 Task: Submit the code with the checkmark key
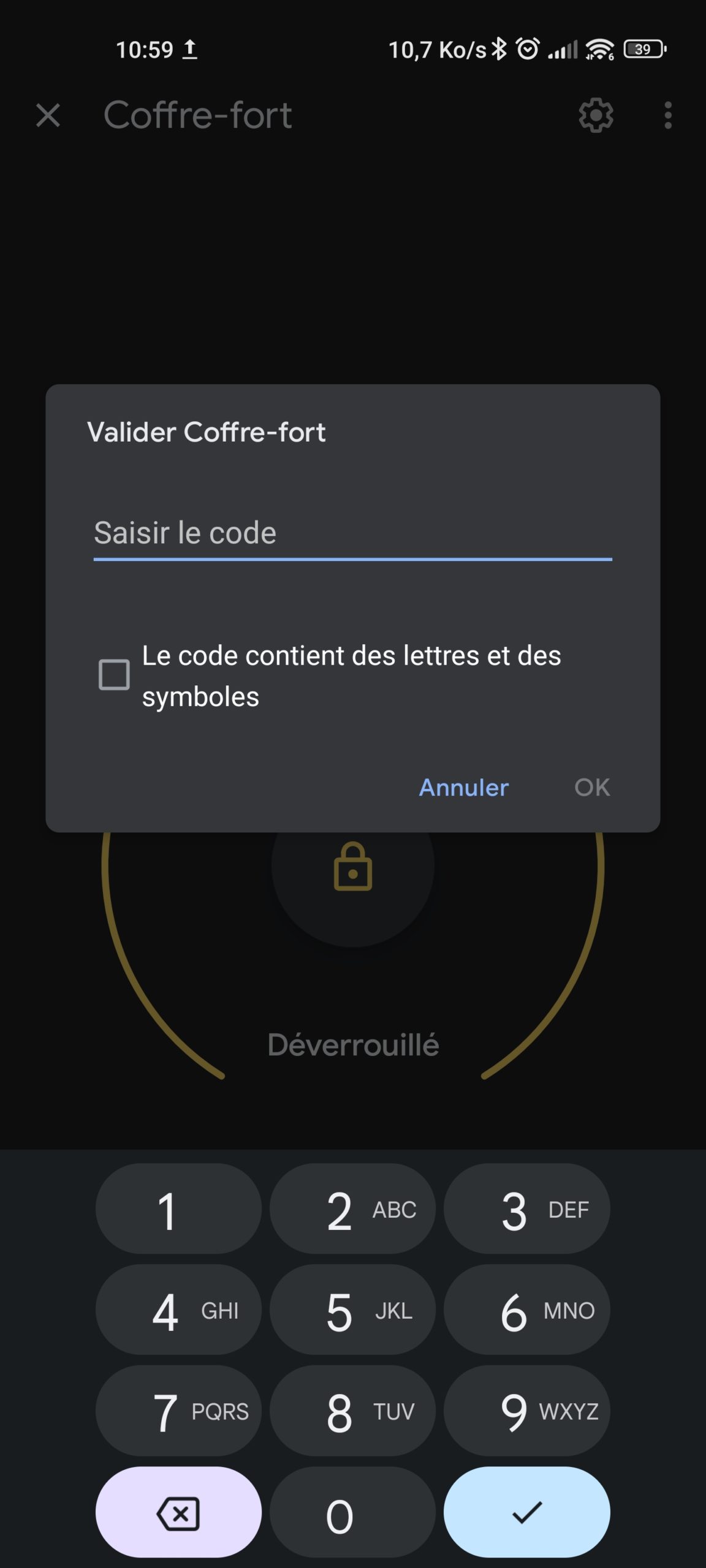click(x=526, y=1512)
